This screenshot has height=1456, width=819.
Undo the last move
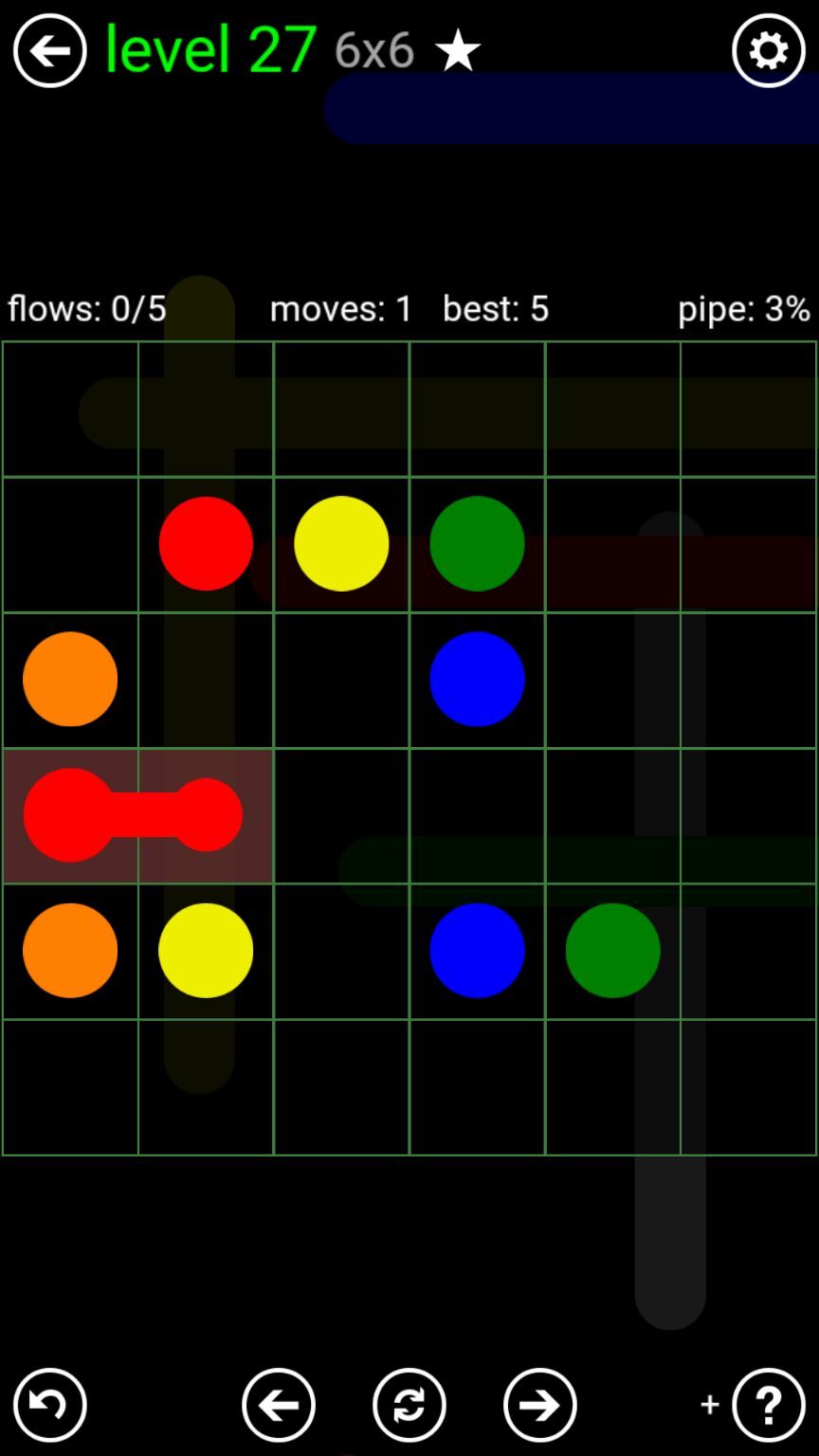click(49, 1404)
